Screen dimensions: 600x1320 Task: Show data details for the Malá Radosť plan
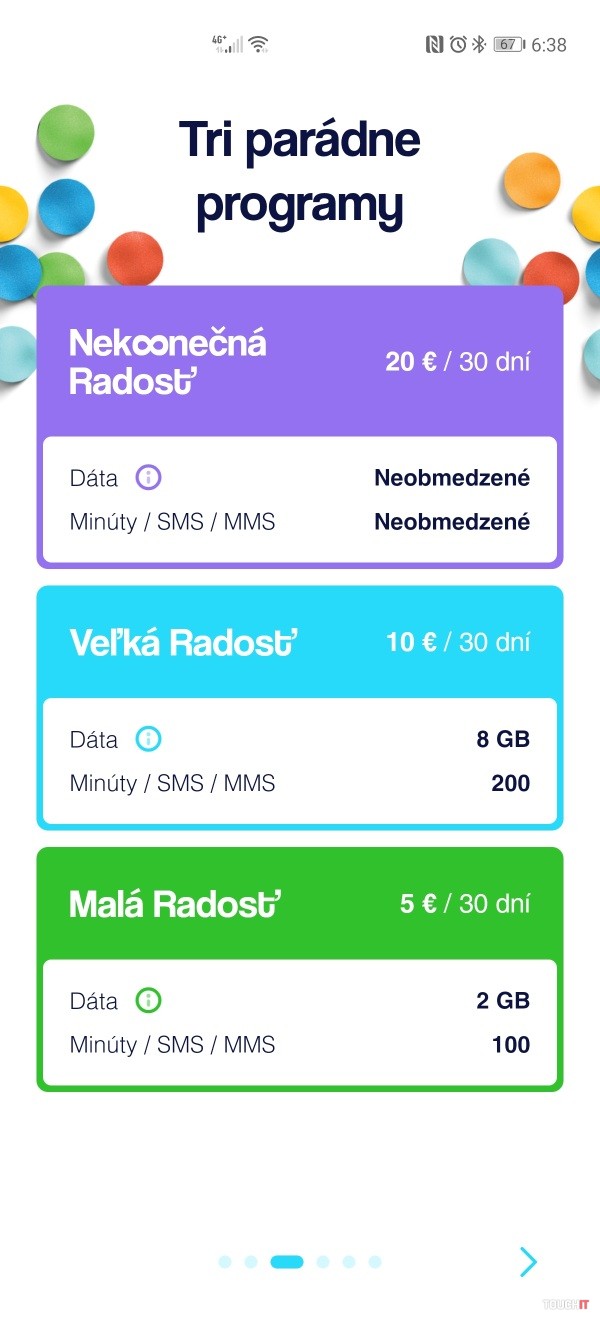click(x=148, y=1001)
